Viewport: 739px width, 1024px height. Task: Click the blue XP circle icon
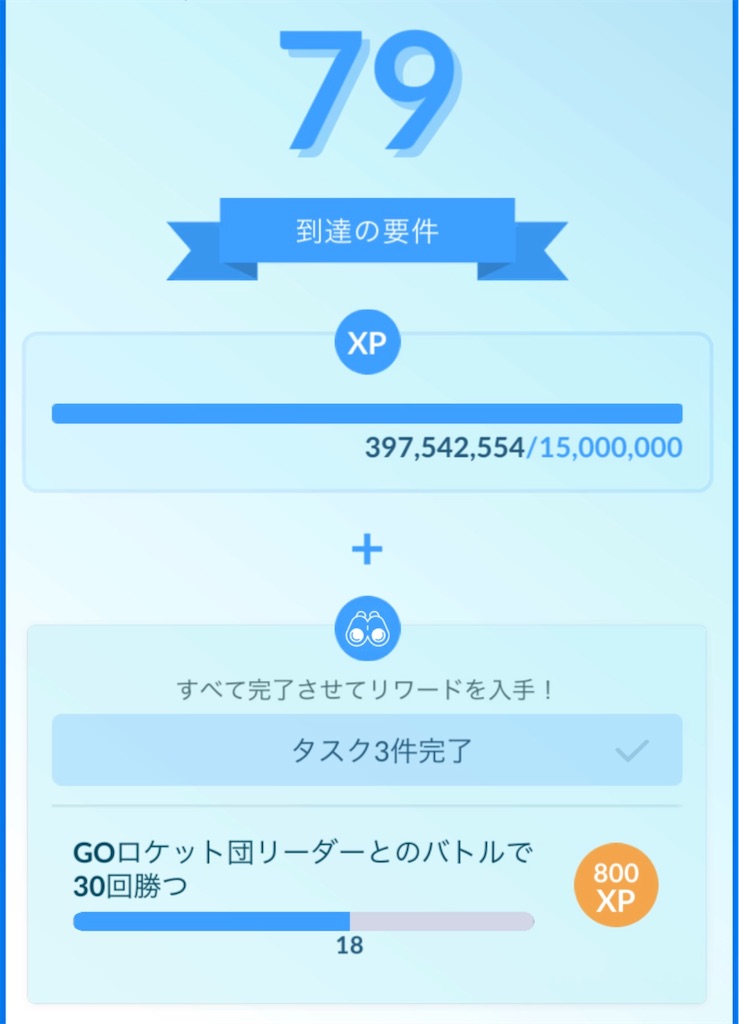pos(367,343)
